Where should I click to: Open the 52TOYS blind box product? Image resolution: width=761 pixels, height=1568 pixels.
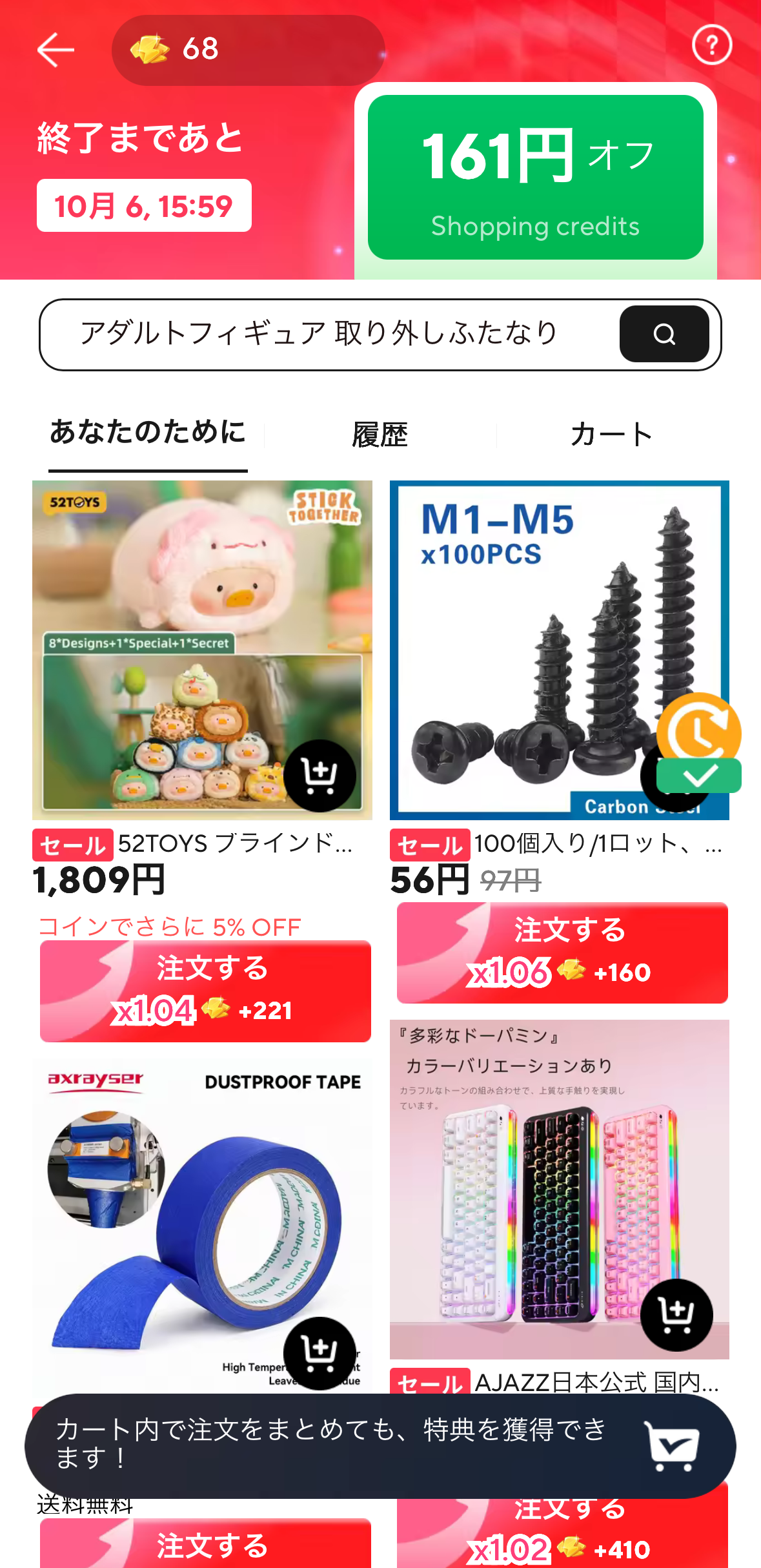point(202,650)
